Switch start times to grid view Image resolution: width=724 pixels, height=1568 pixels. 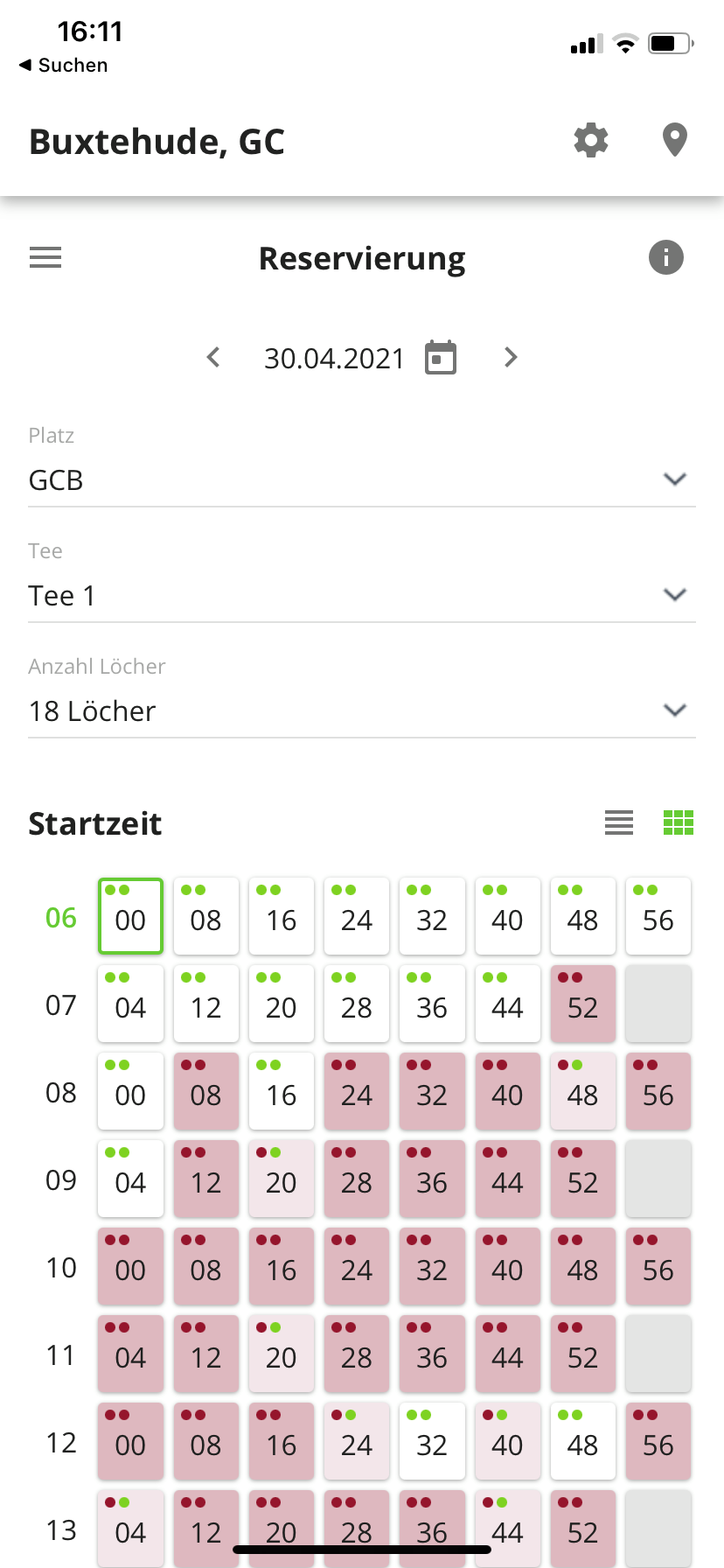tap(679, 822)
